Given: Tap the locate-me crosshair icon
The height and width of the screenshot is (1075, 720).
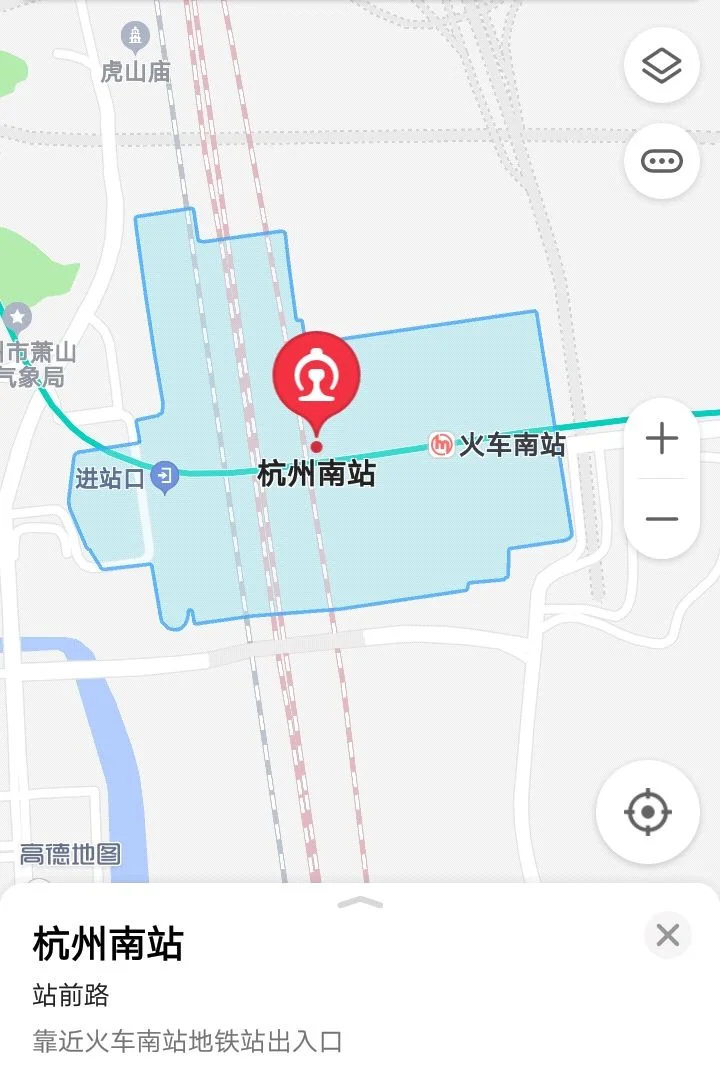Looking at the screenshot, I should pos(645,813).
